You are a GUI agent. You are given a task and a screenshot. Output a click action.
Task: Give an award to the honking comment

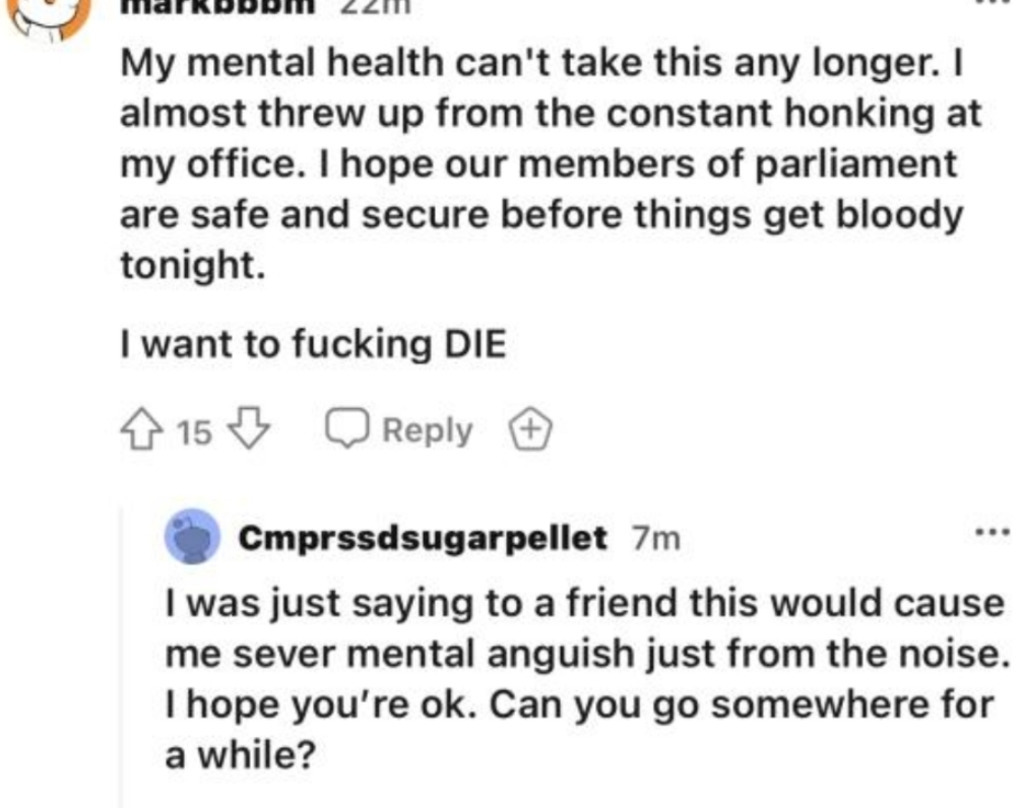[531, 431]
